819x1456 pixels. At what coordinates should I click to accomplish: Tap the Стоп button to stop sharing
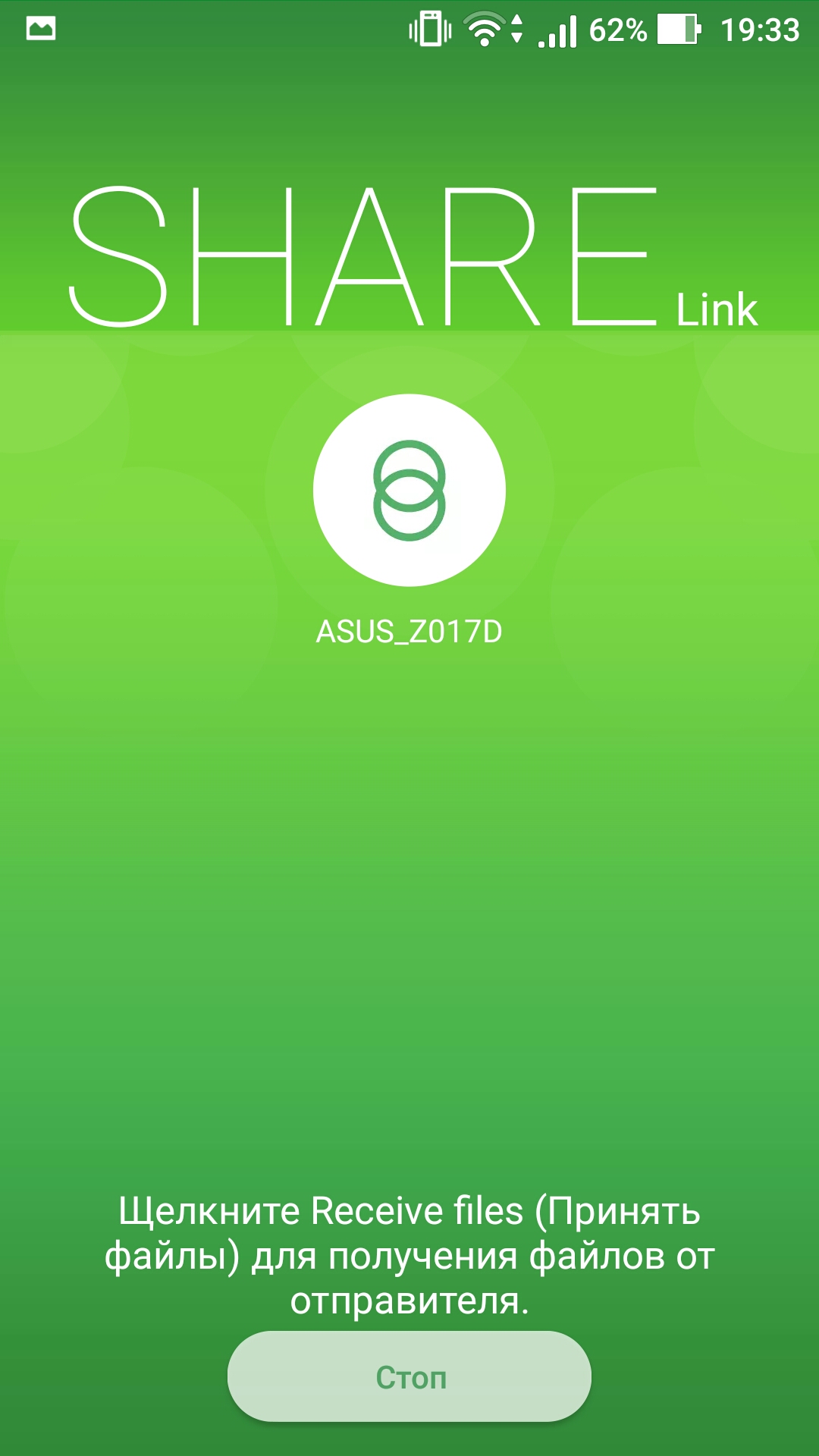[x=409, y=1376]
